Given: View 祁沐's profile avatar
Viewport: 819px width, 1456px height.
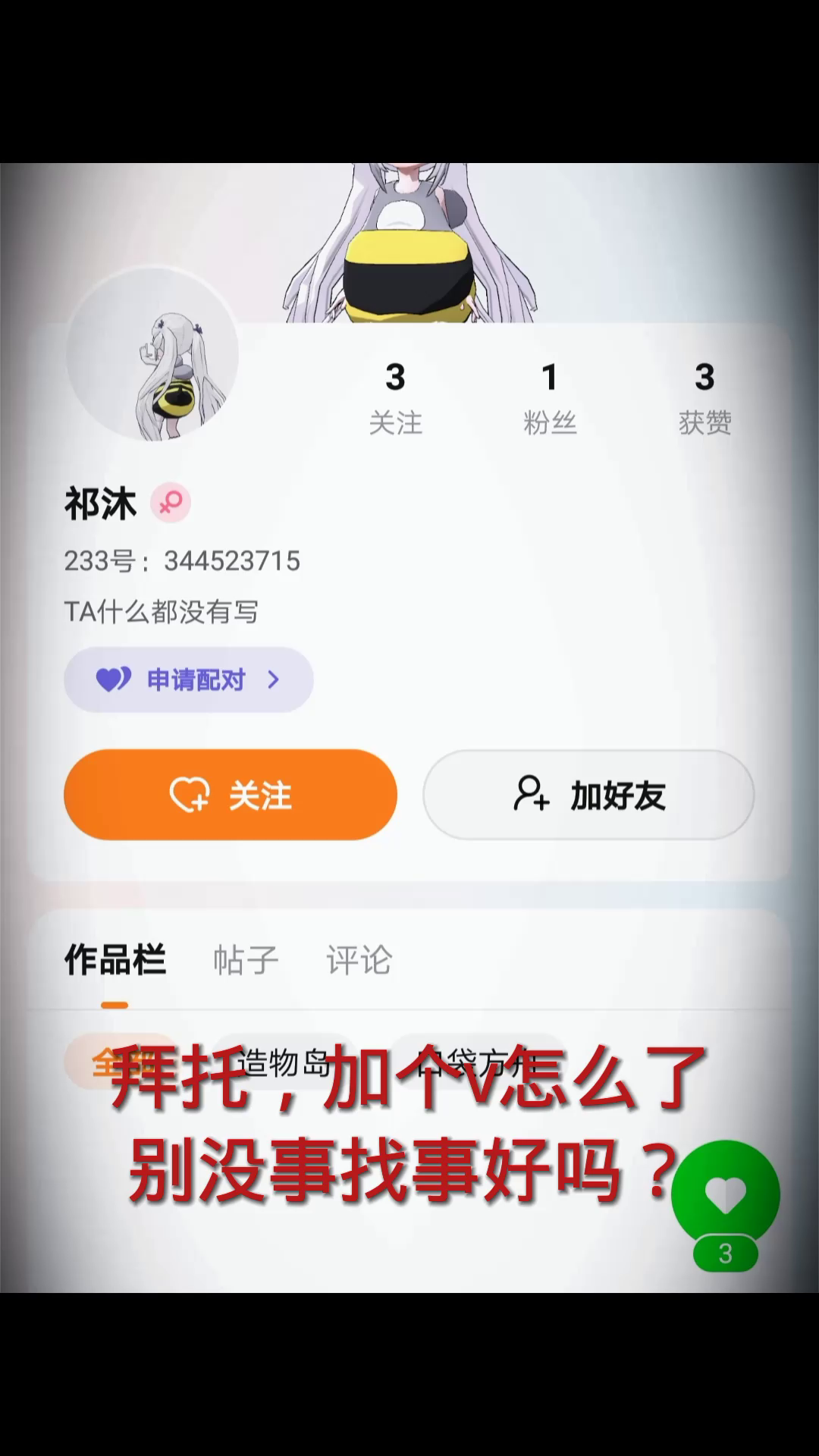Looking at the screenshot, I should (152, 355).
